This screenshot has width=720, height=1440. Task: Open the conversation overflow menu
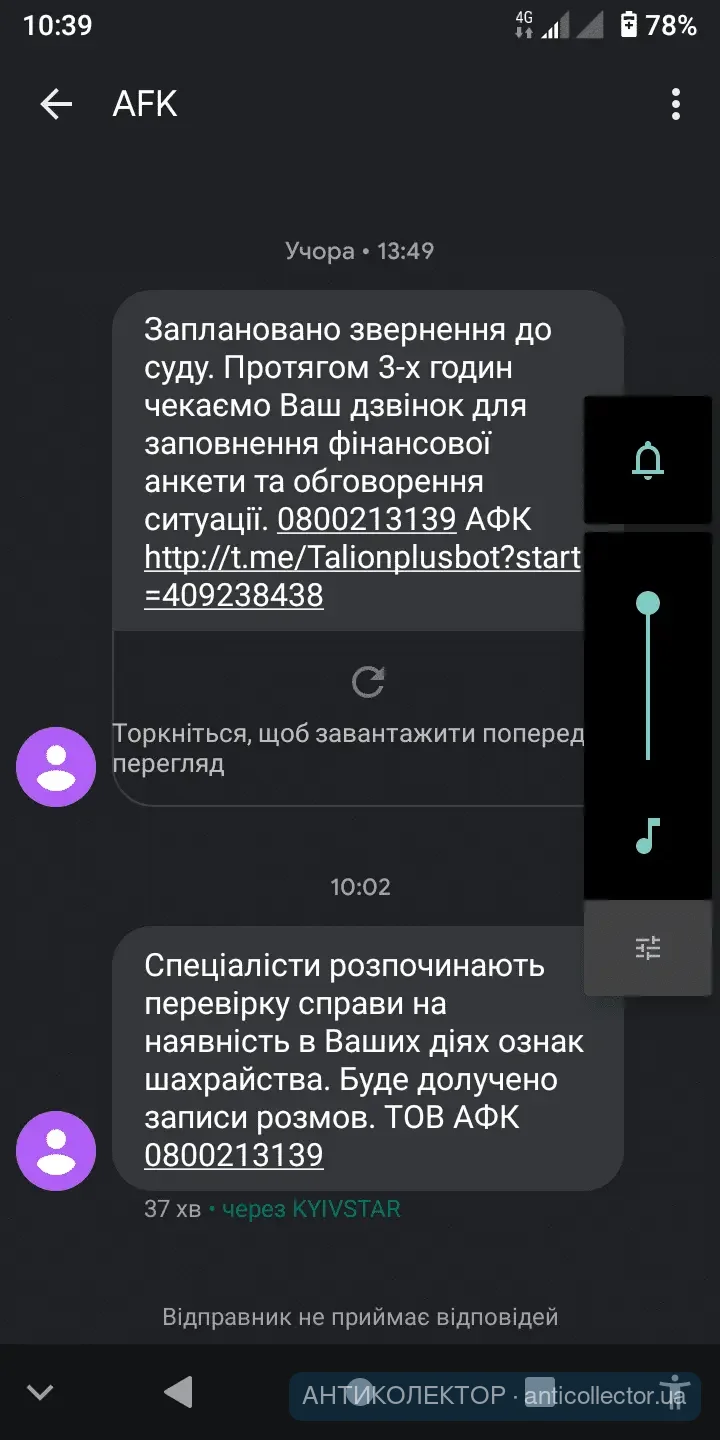click(x=676, y=104)
